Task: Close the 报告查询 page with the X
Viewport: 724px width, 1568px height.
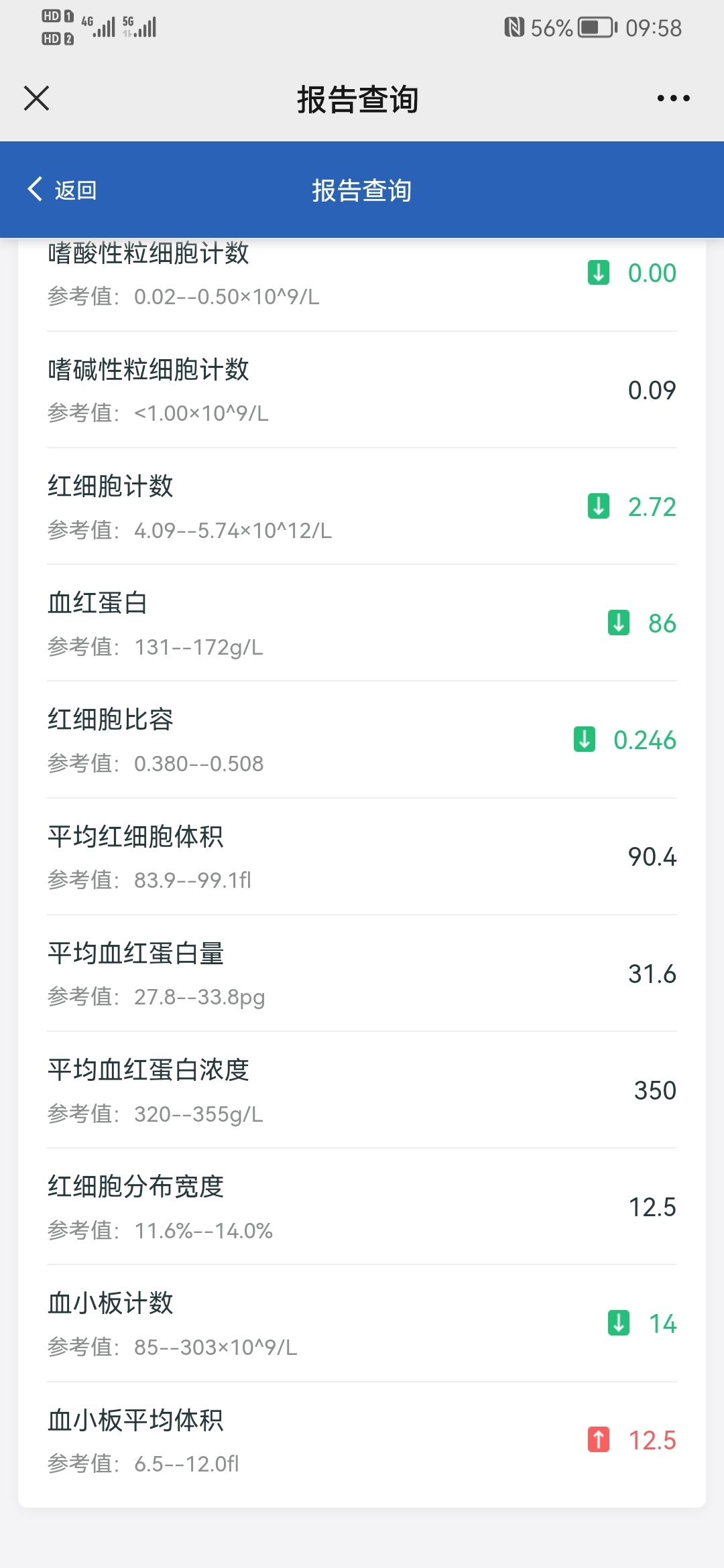Action: [x=37, y=99]
